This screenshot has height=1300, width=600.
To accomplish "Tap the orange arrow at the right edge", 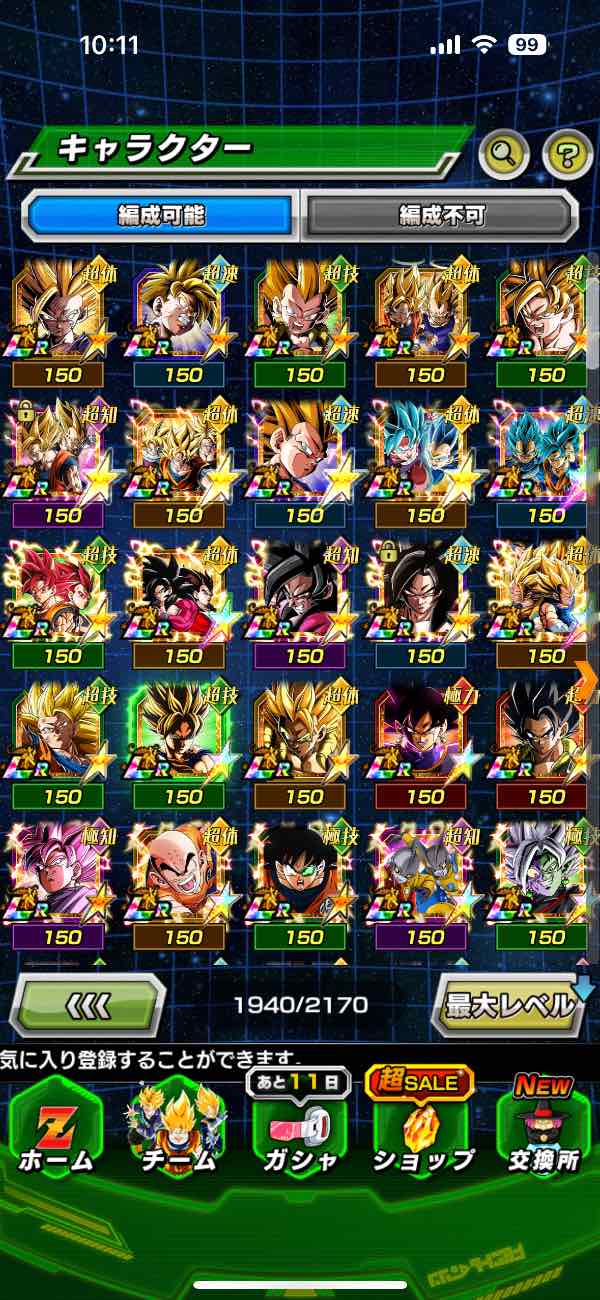I will click(x=587, y=679).
